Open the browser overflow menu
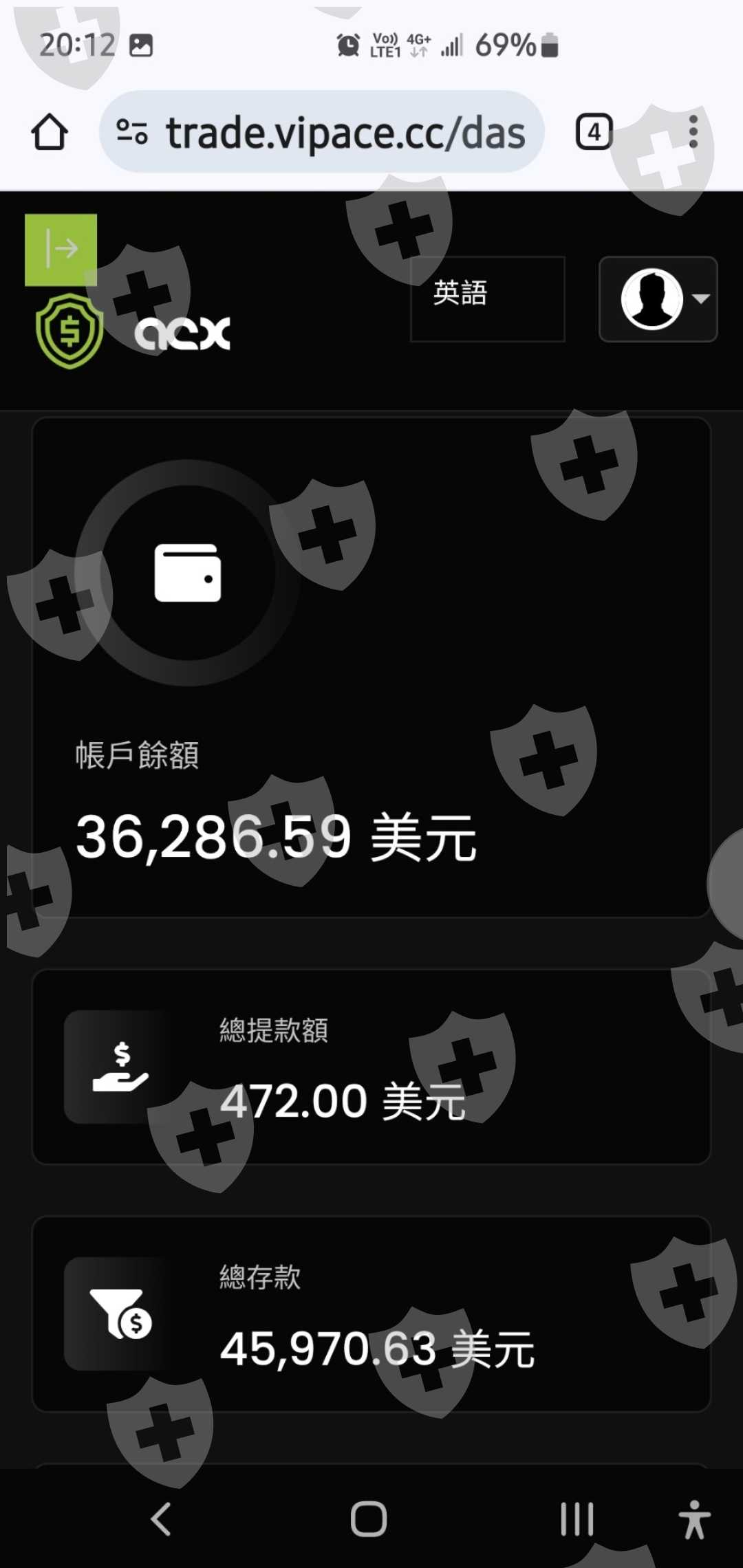This screenshot has height=1568, width=743. pyautogui.click(x=693, y=131)
